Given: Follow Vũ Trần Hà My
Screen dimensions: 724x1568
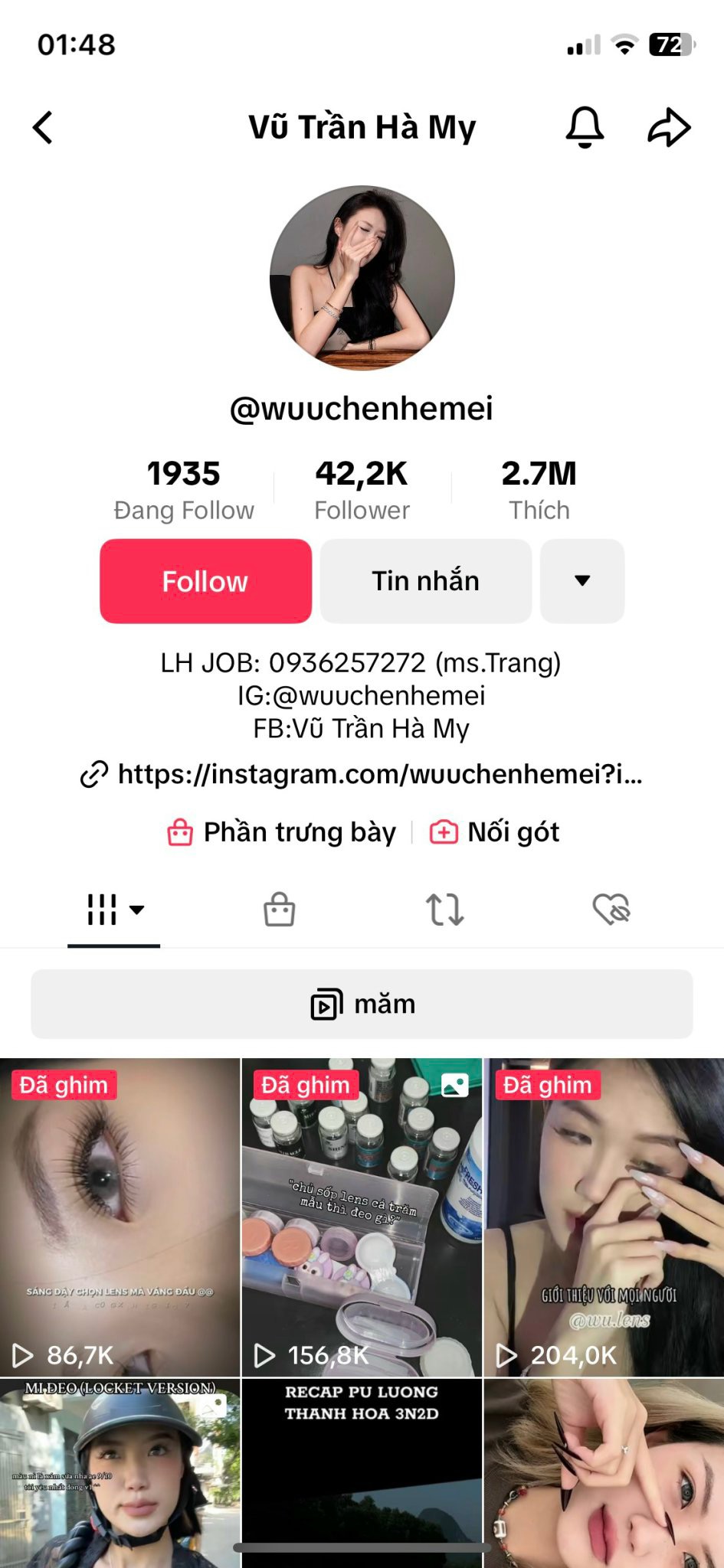Looking at the screenshot, I should pyautogui.click(x=205, y=581).
